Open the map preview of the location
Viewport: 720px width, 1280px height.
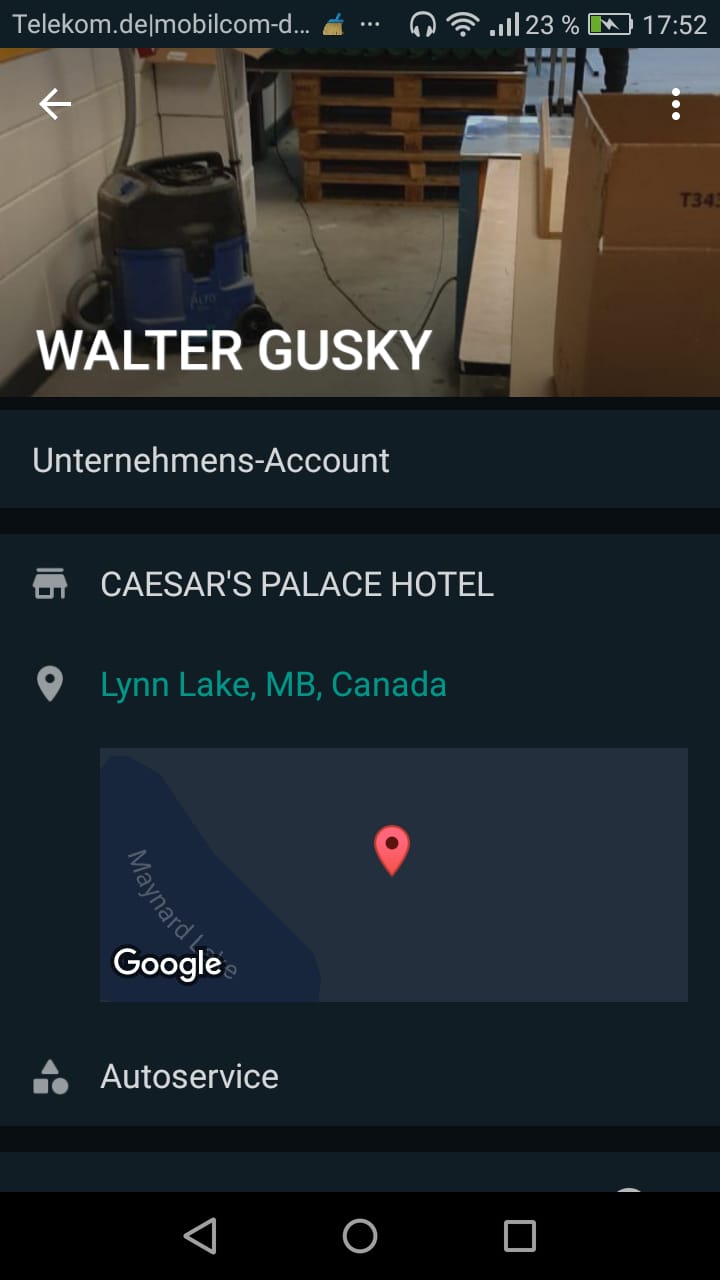click(393, 874)
